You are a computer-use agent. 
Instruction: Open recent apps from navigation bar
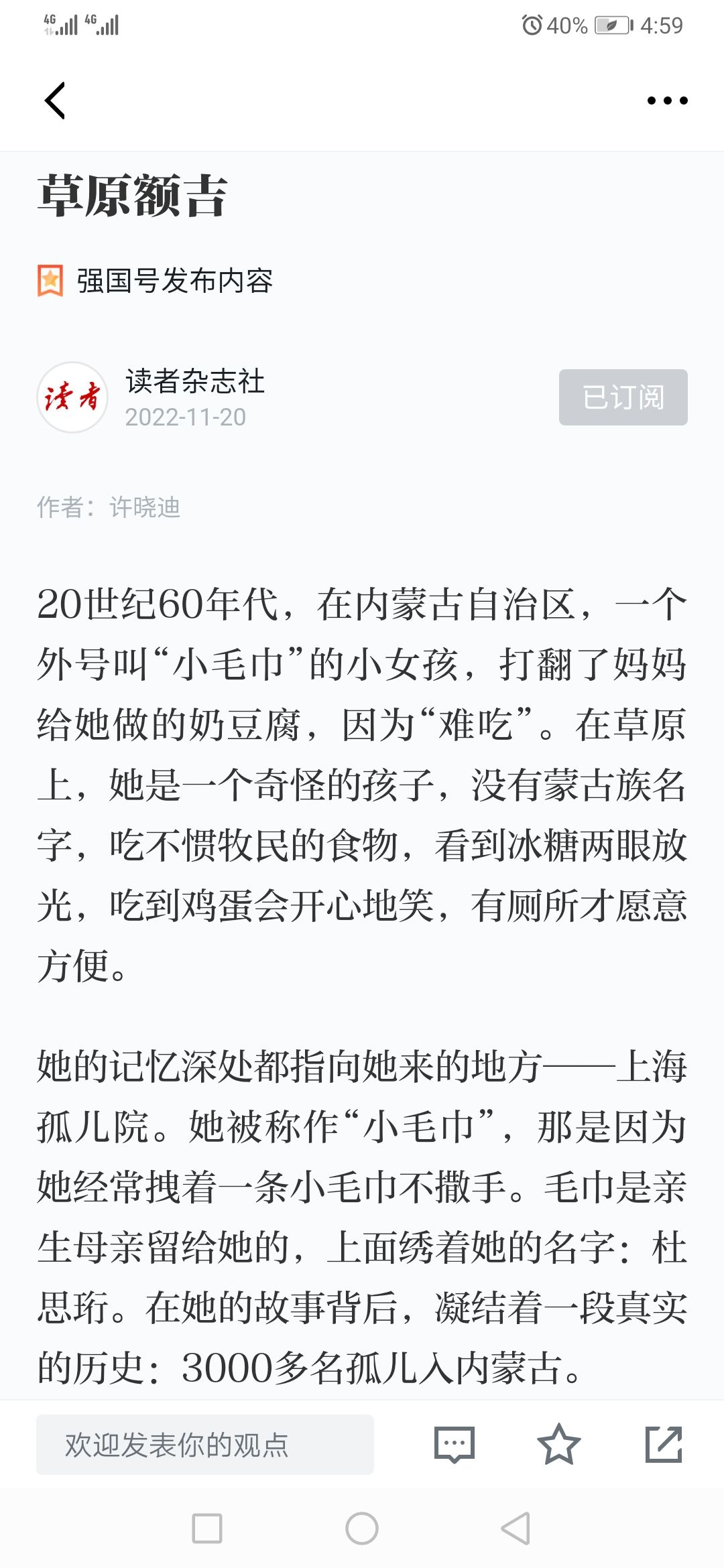[x=207, y=1528]
